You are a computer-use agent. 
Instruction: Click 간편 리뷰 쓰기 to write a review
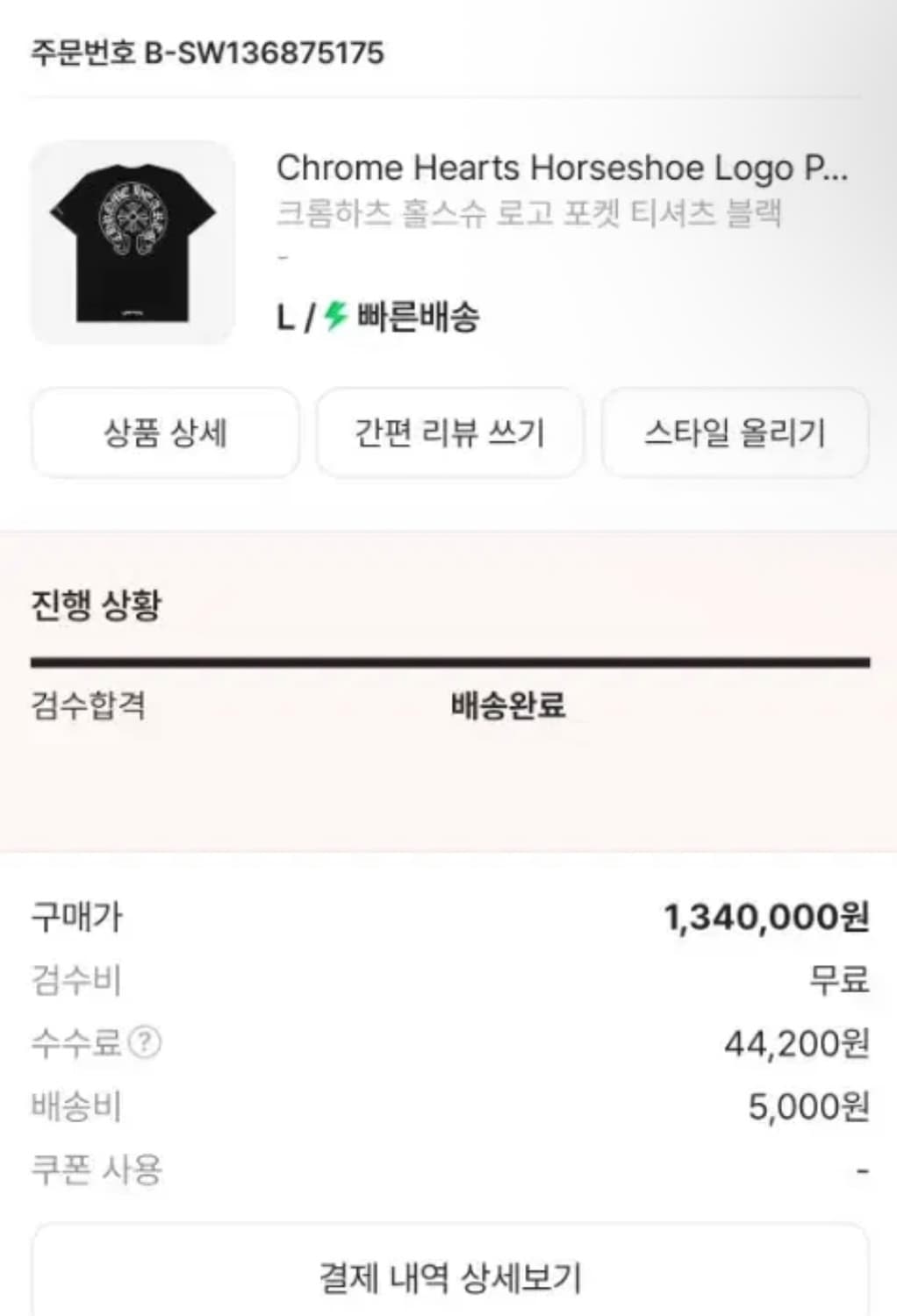(x=450, y=433)
